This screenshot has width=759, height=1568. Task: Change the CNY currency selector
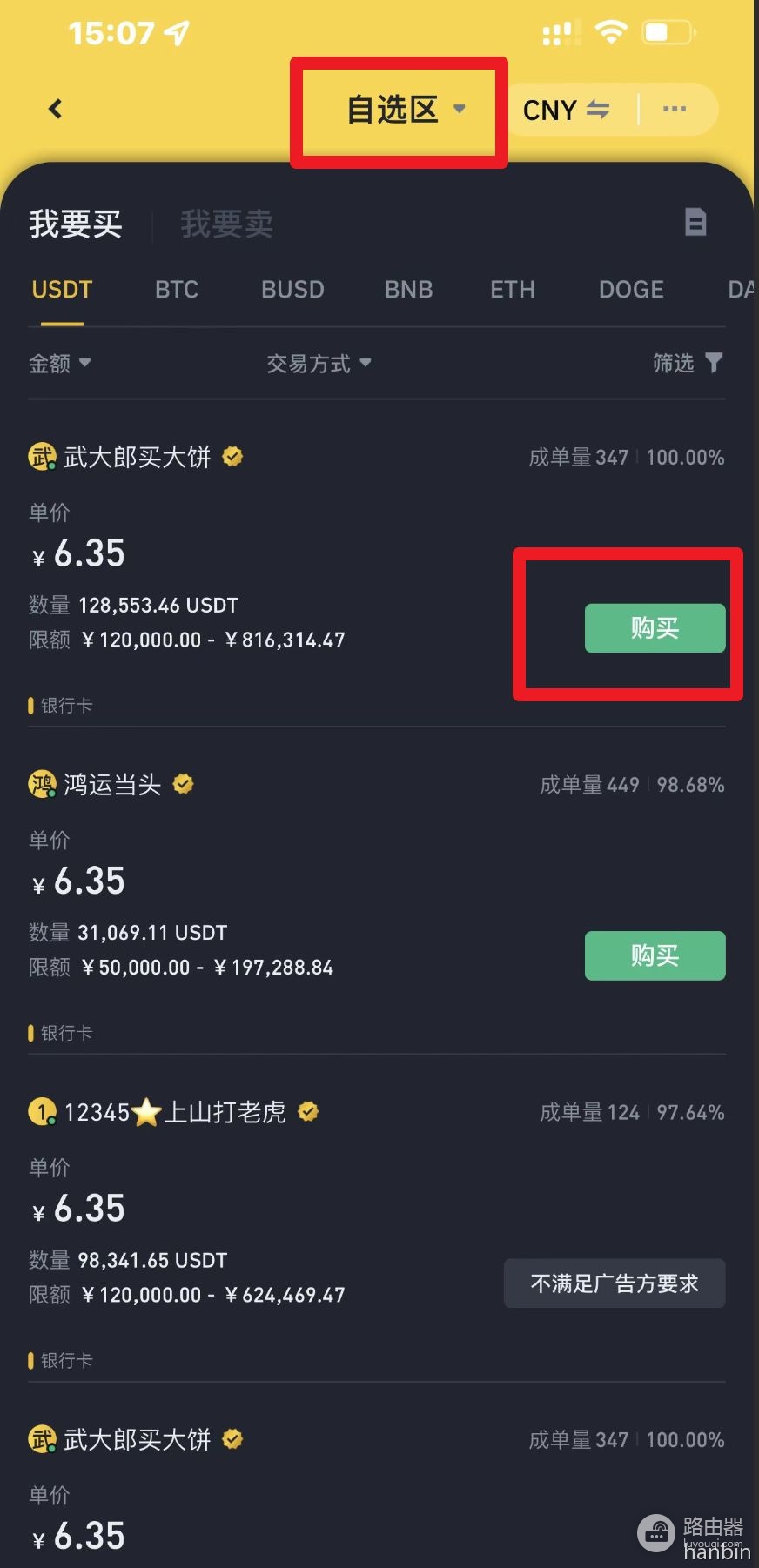(x=566, y=110)
